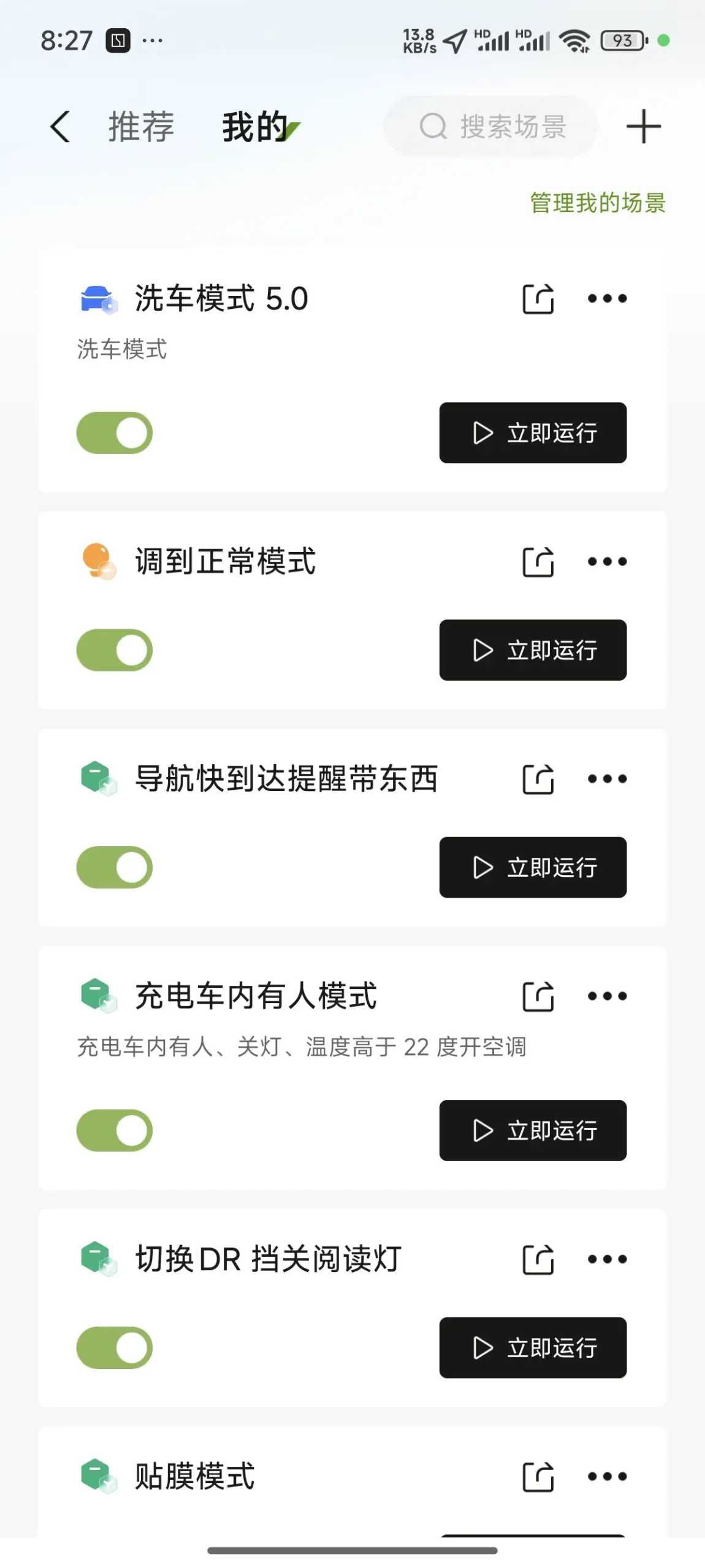Share the 调到正常模式 scene

tap(538, 561)
